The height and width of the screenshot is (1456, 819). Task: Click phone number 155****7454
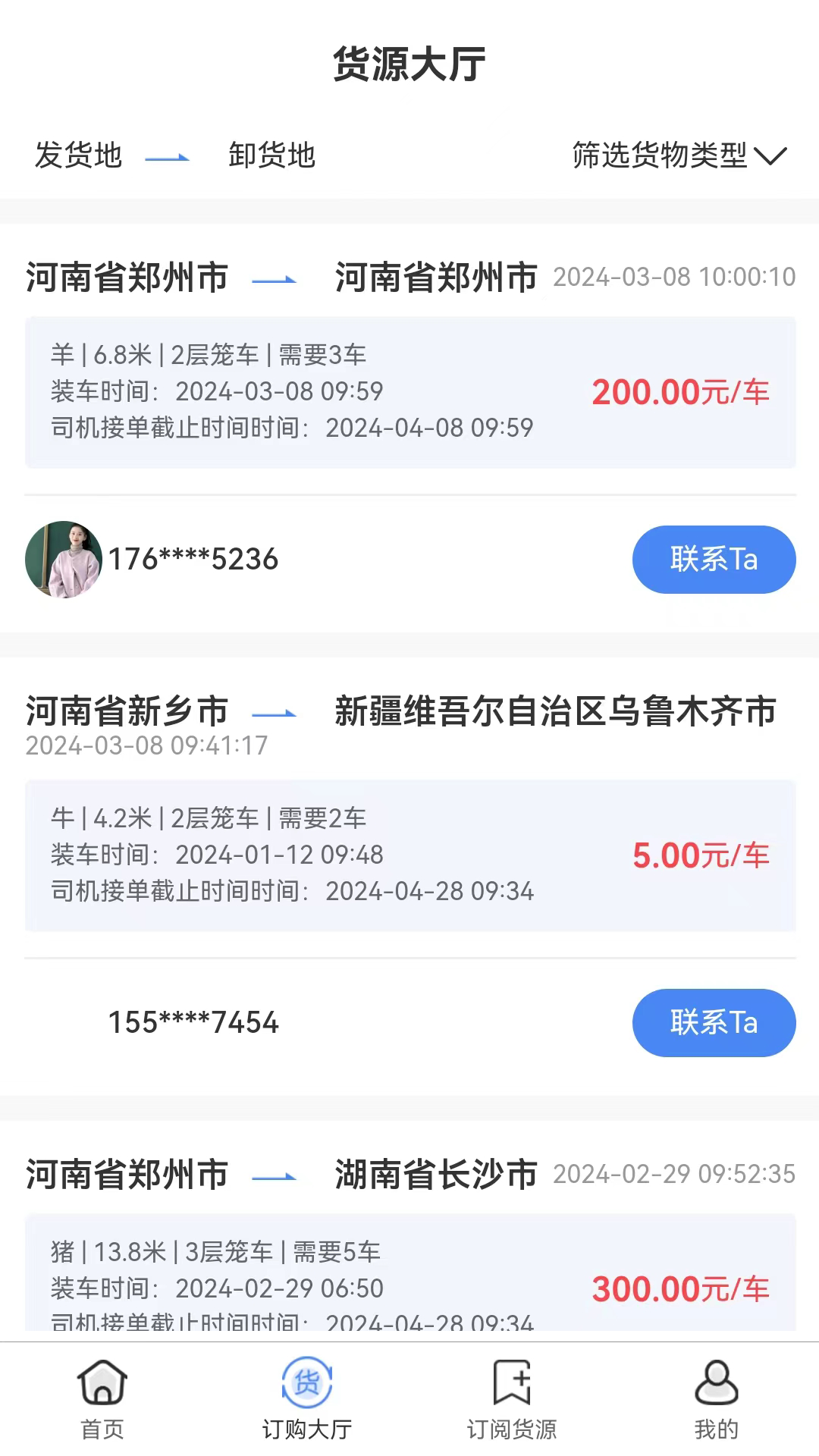tap(193, 1022)
